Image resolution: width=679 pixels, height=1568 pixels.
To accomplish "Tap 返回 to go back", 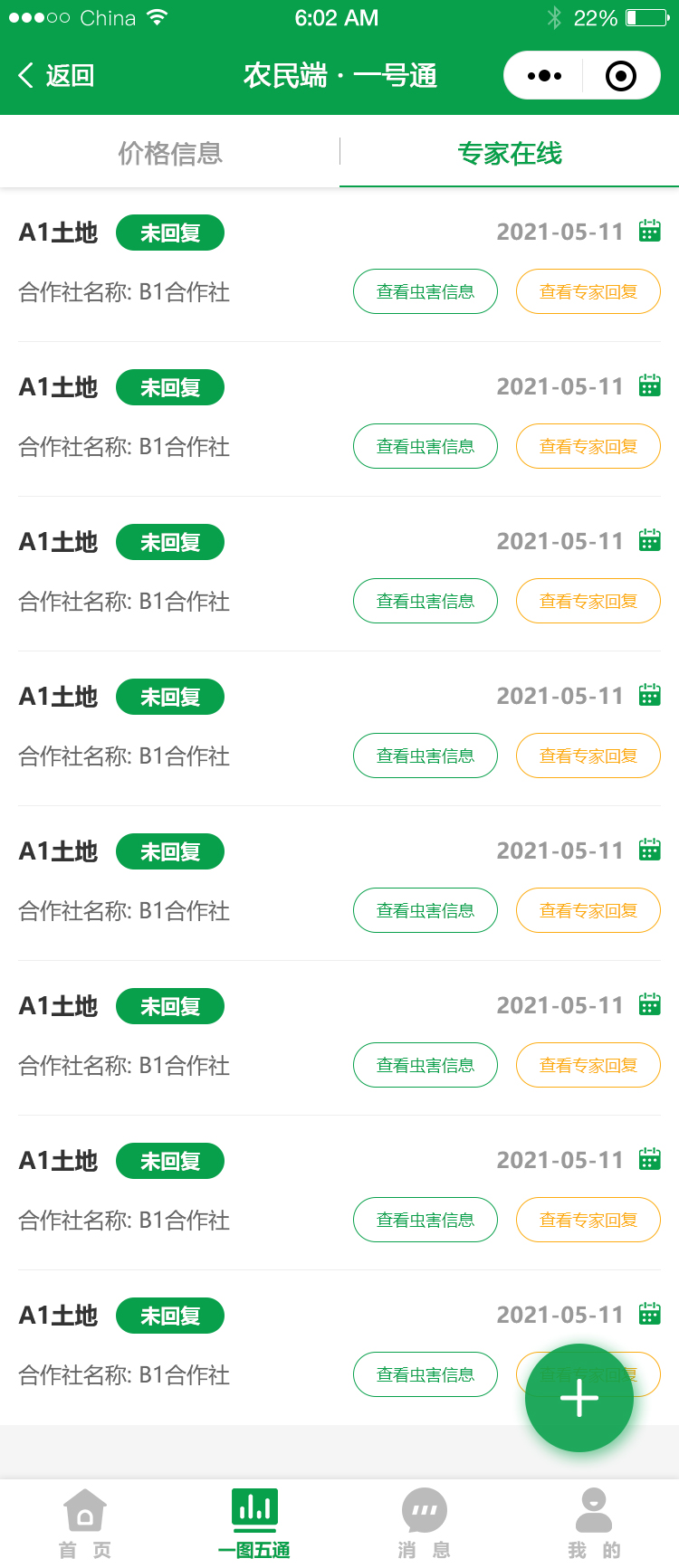I will (x=53, y=75).
